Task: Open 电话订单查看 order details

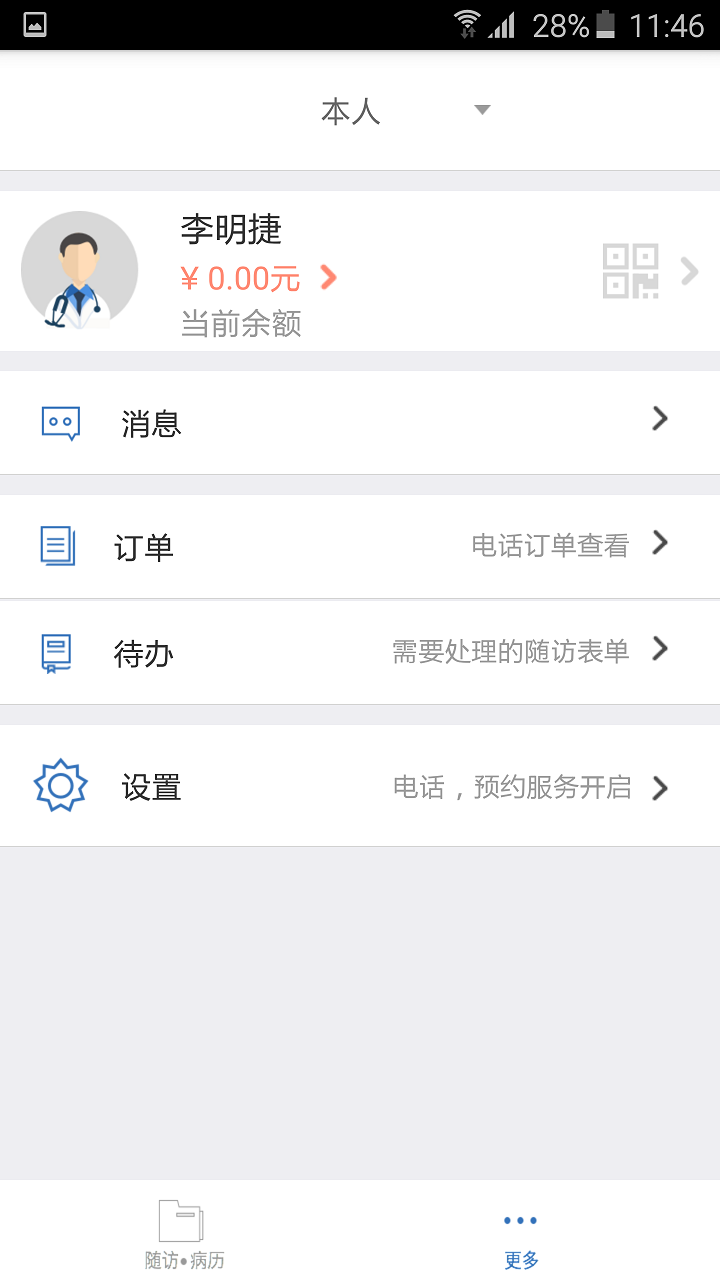Action: pyautogui.click(x=548, y=545)
